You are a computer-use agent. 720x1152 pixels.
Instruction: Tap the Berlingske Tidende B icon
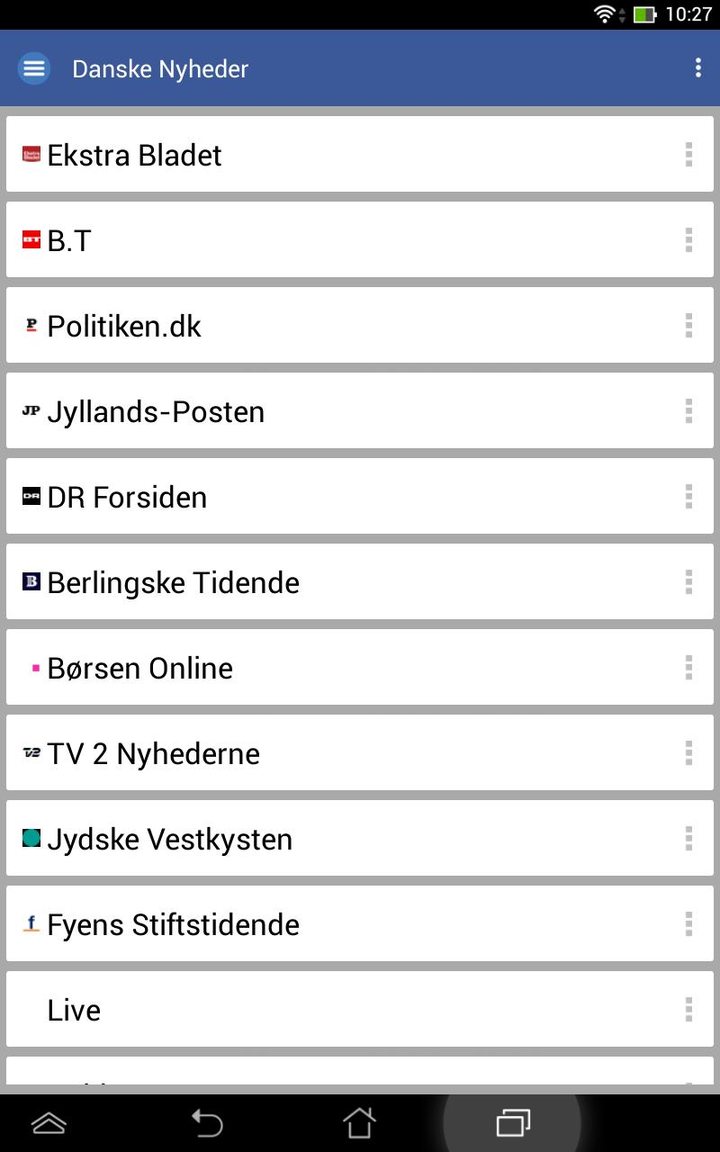[x=30, y=582]
